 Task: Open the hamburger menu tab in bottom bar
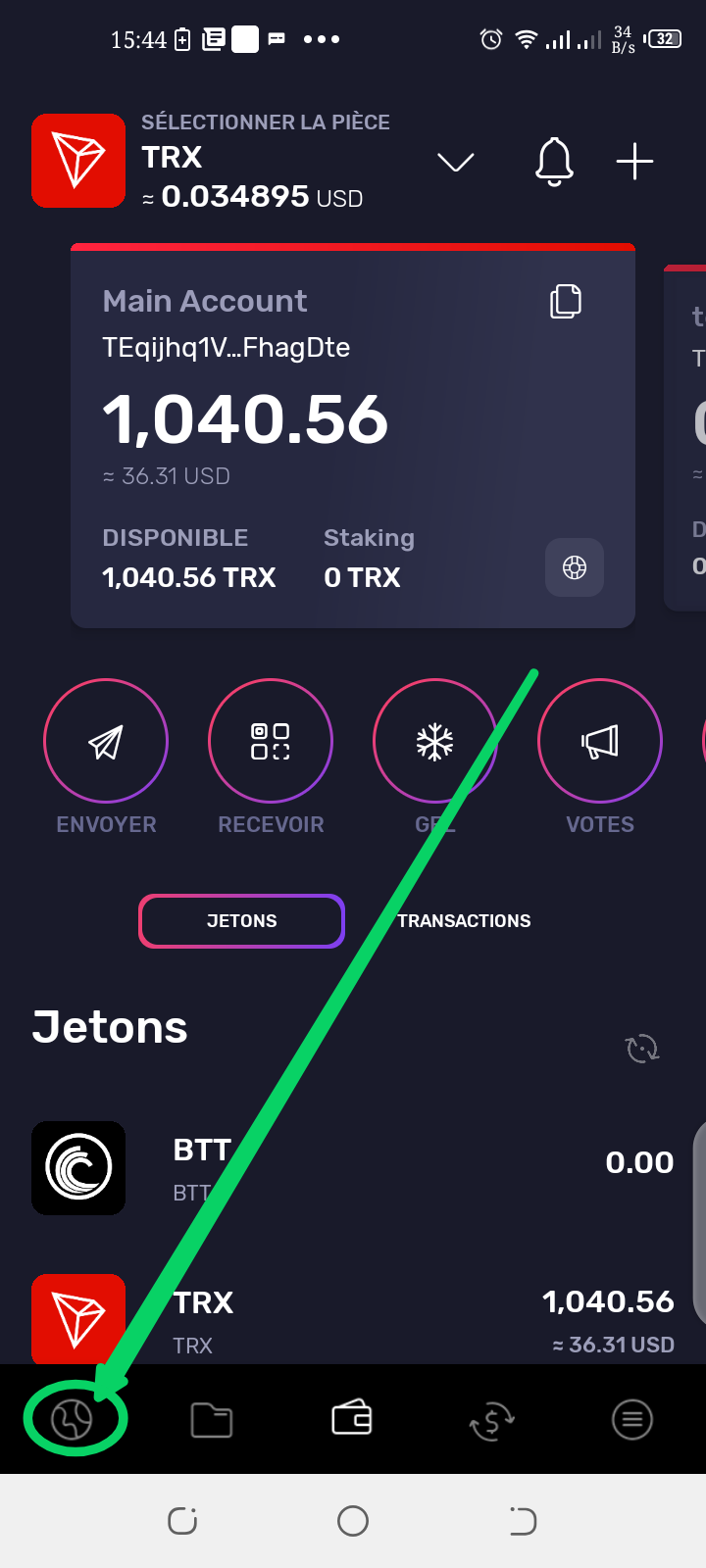pyautogui.click(x=632, y=1419)
